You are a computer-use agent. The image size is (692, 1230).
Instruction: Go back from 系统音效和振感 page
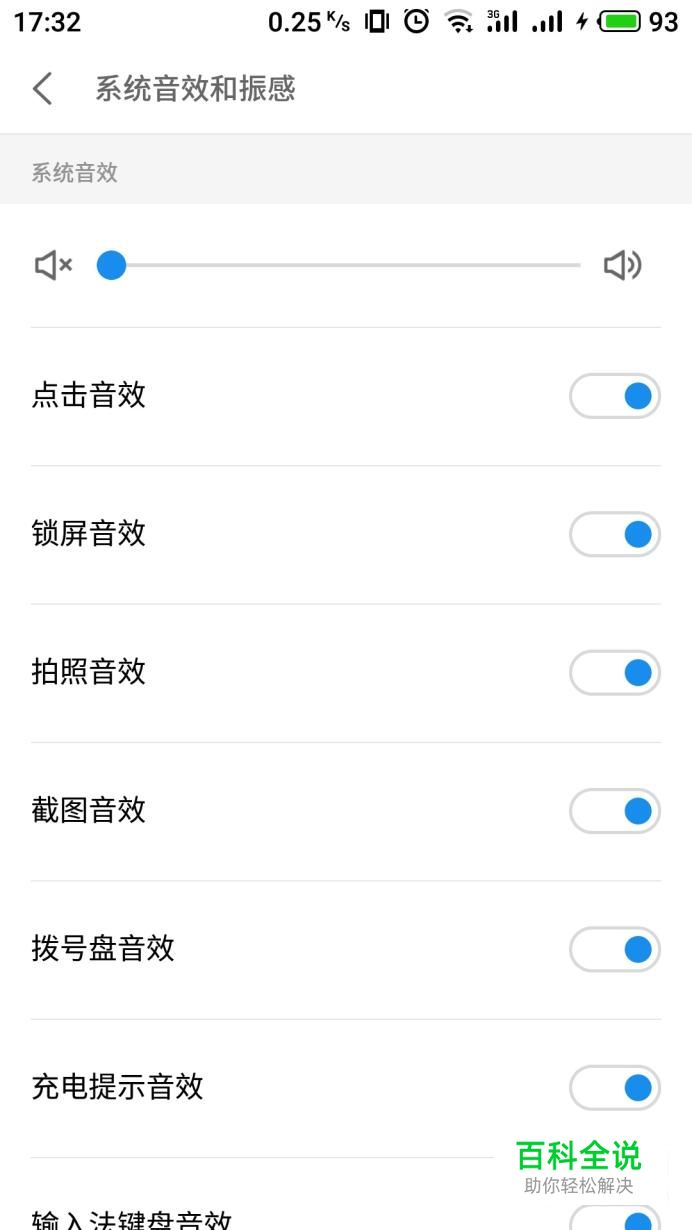pyautogui.click(x=42, y=89)
